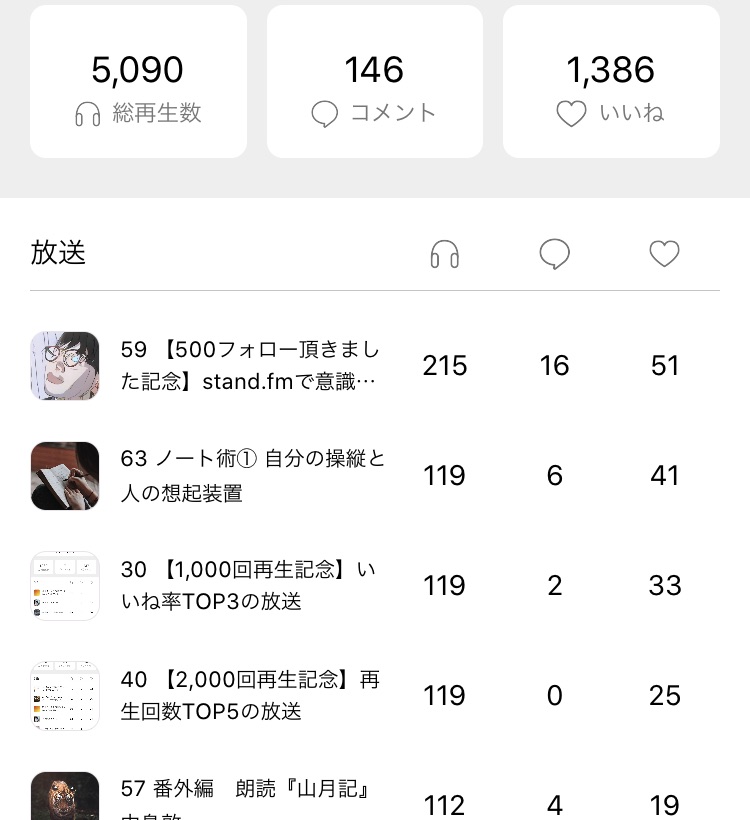Sort broadcasts by likes heart icon
The image size is (750, 820).
[665, 255]
